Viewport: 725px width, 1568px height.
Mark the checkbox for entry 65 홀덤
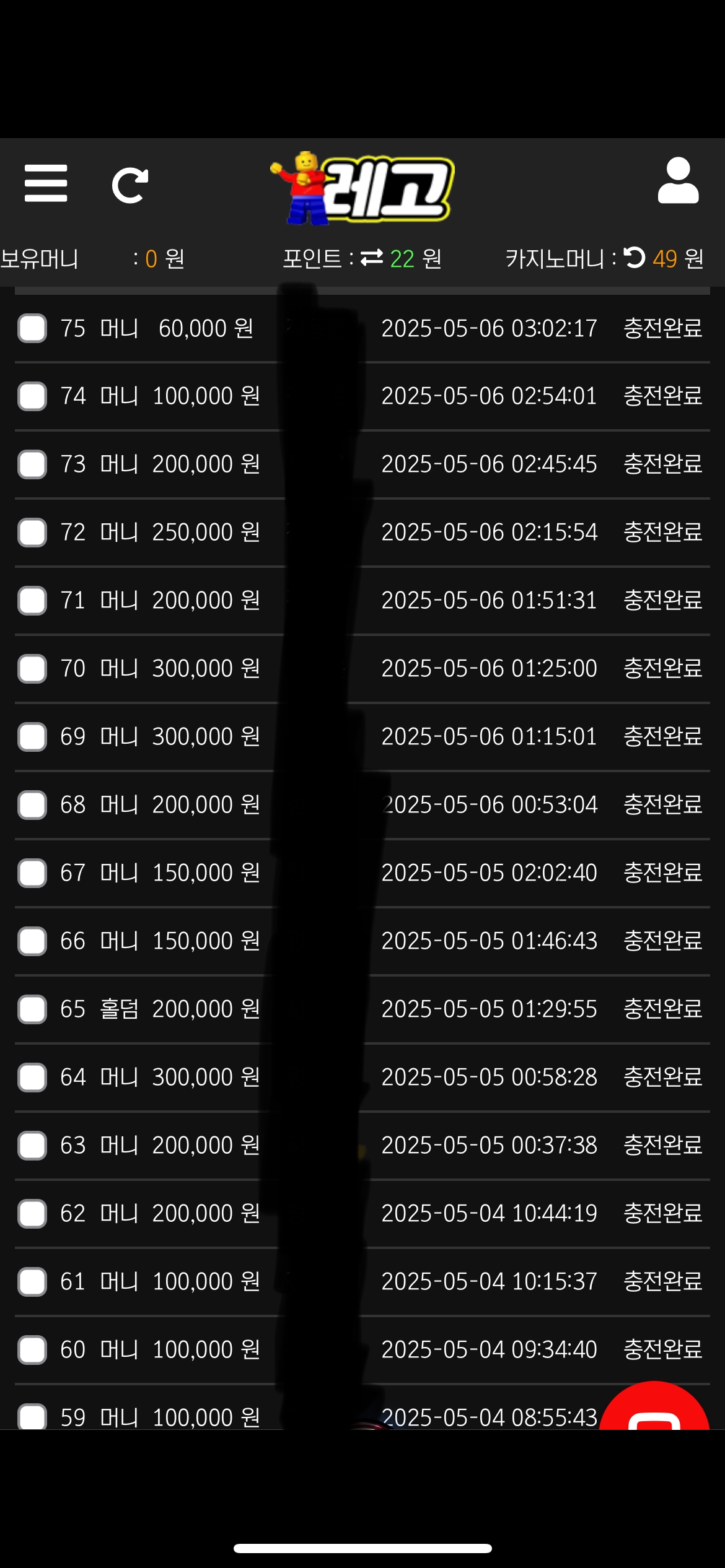[32, 1009]
